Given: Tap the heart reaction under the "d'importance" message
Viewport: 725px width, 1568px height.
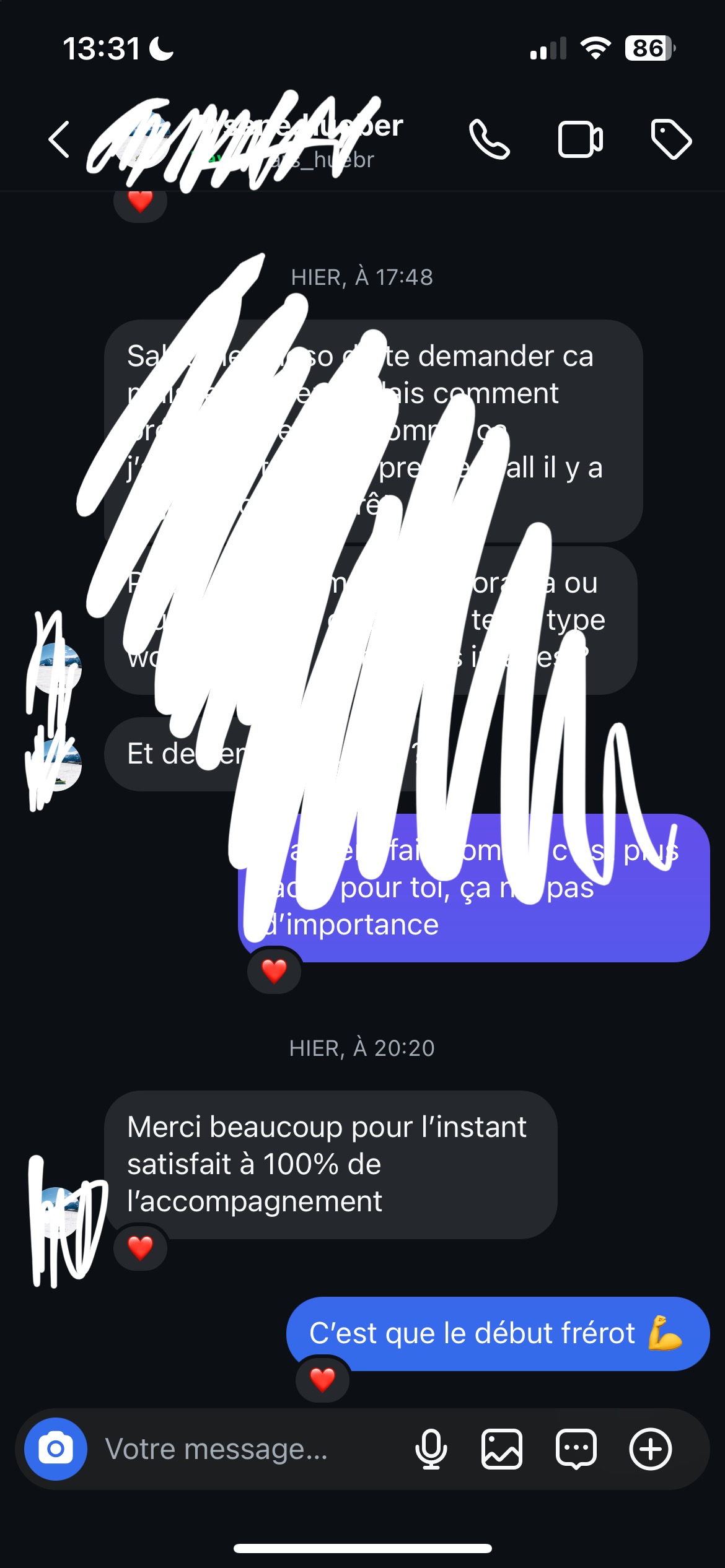Looking at the screenshot, I should [x=274, y=971].
